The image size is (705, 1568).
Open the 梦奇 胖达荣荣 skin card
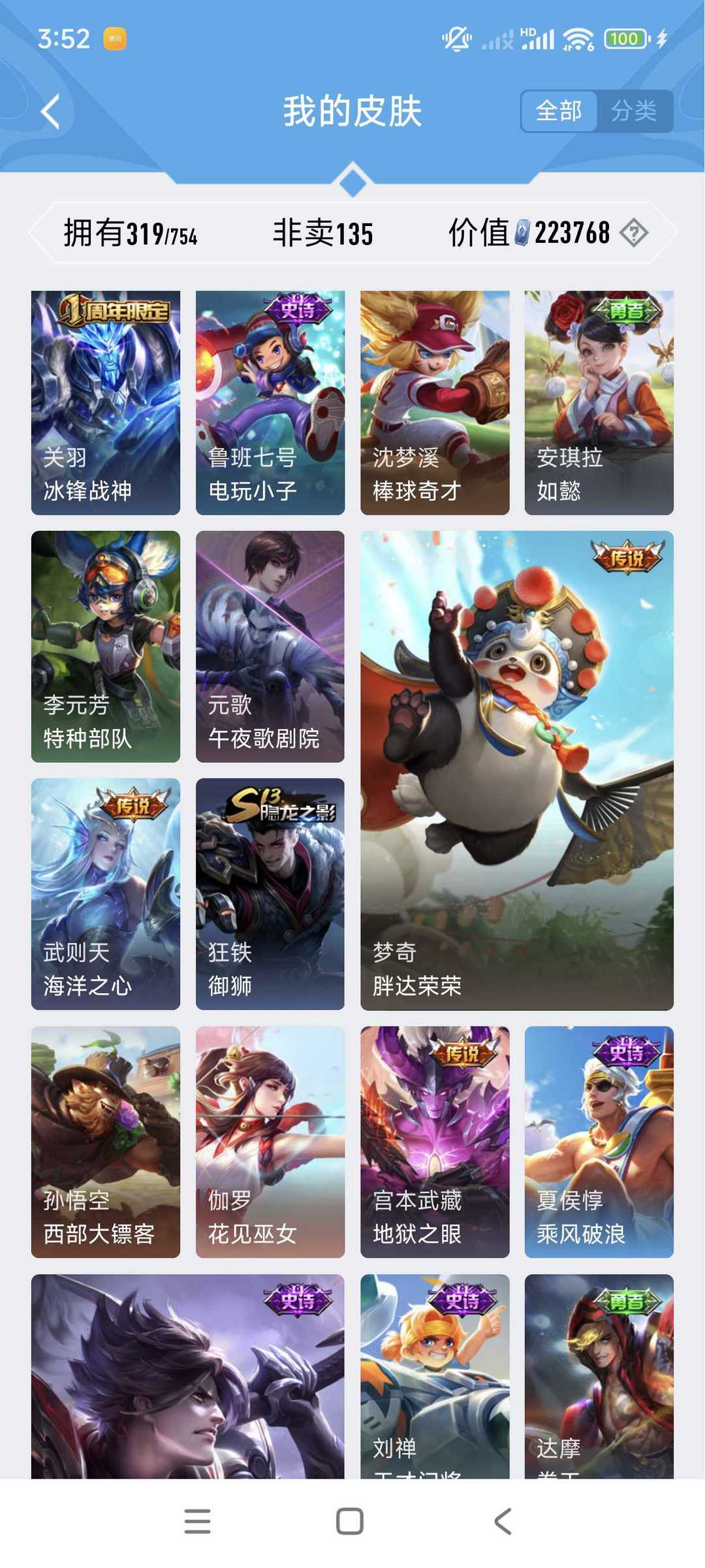point(516,771)
